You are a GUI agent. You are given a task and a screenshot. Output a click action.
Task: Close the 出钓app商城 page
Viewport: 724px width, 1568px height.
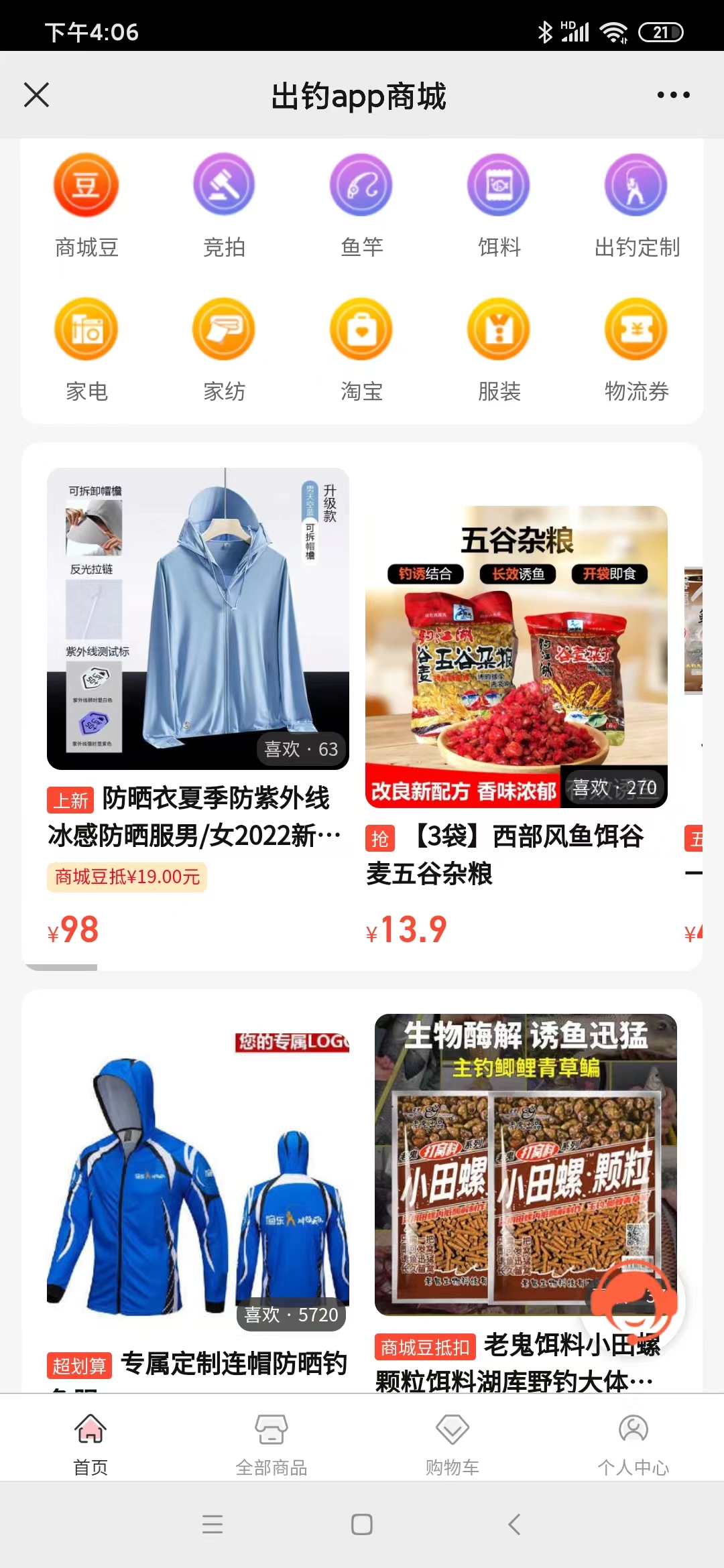click(x=37, y=94)
